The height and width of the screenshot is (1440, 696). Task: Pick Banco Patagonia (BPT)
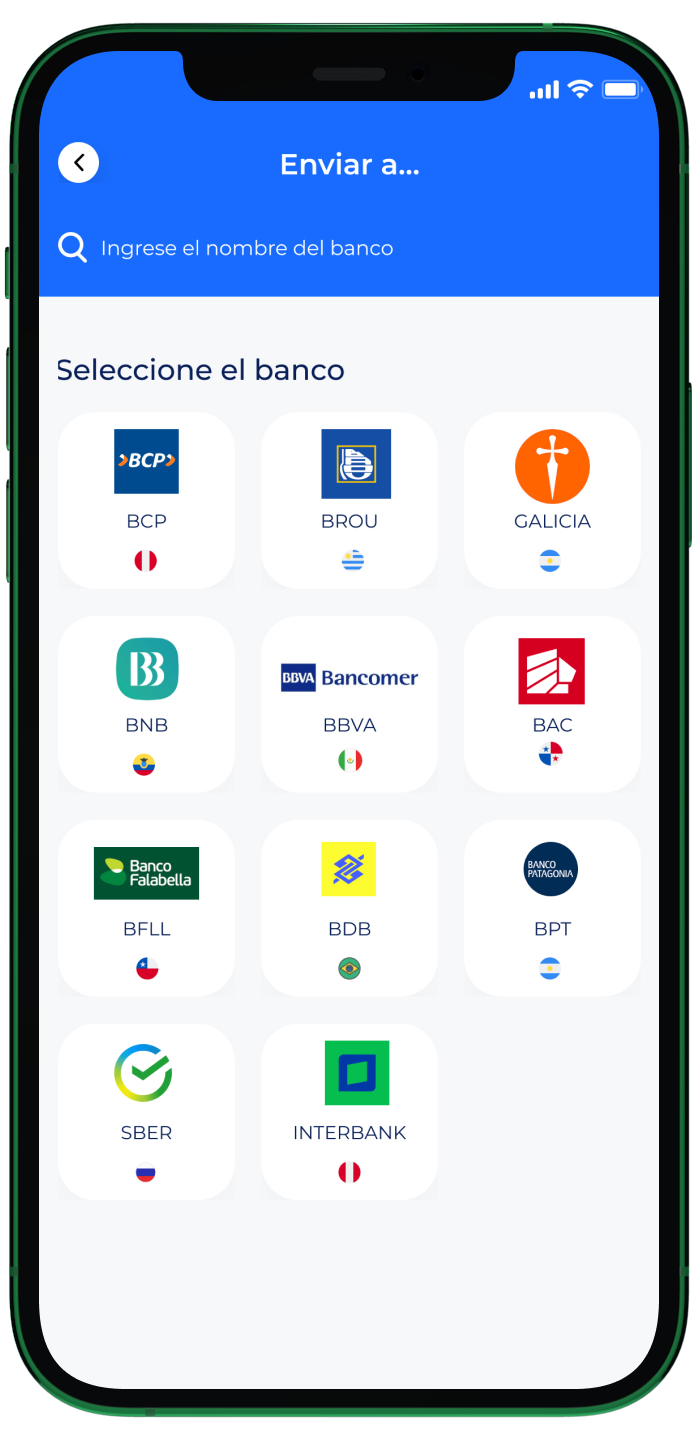[552, 908]
